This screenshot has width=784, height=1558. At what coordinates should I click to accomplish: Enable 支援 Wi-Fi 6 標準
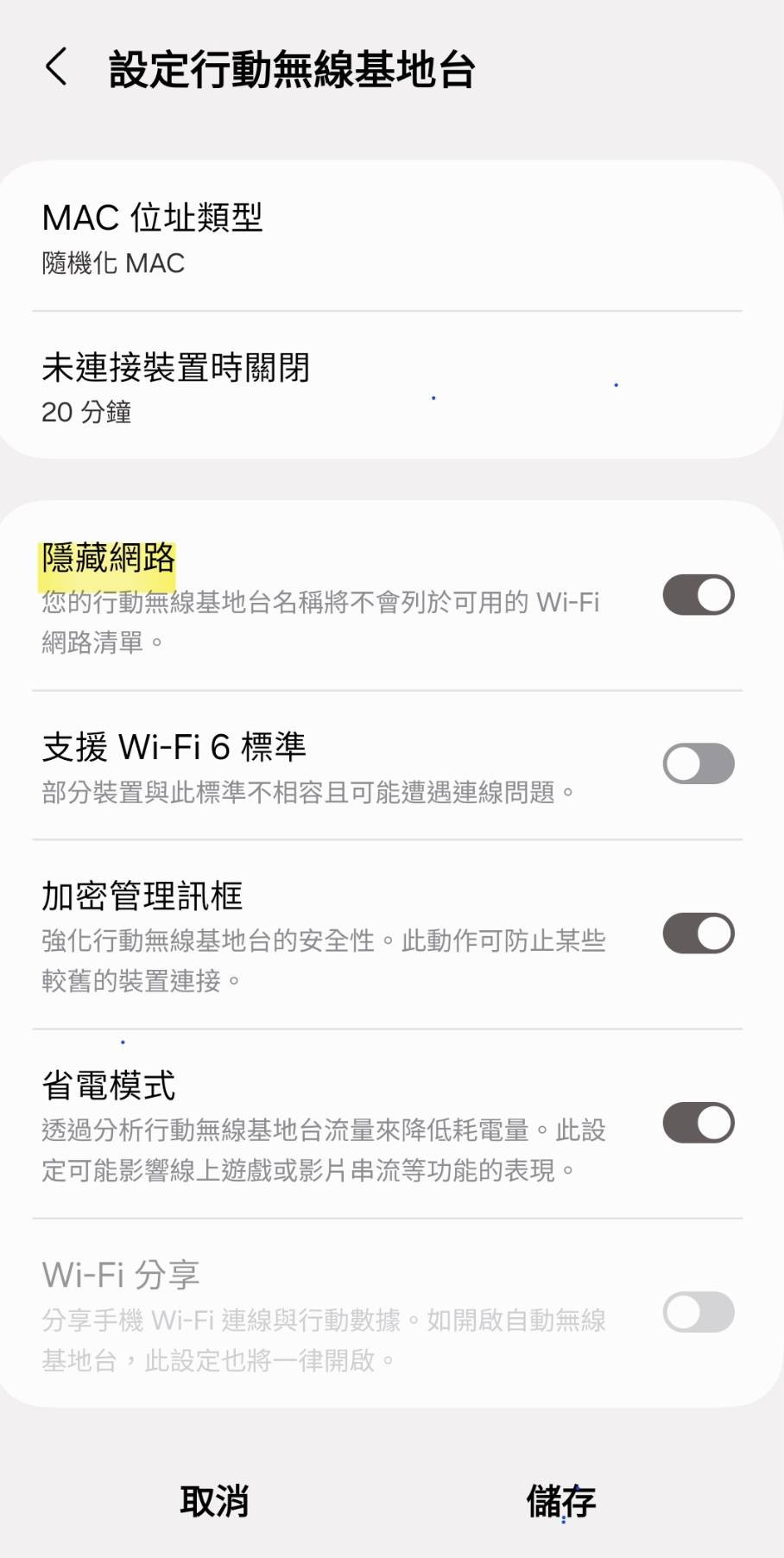(x=698, y=763)
